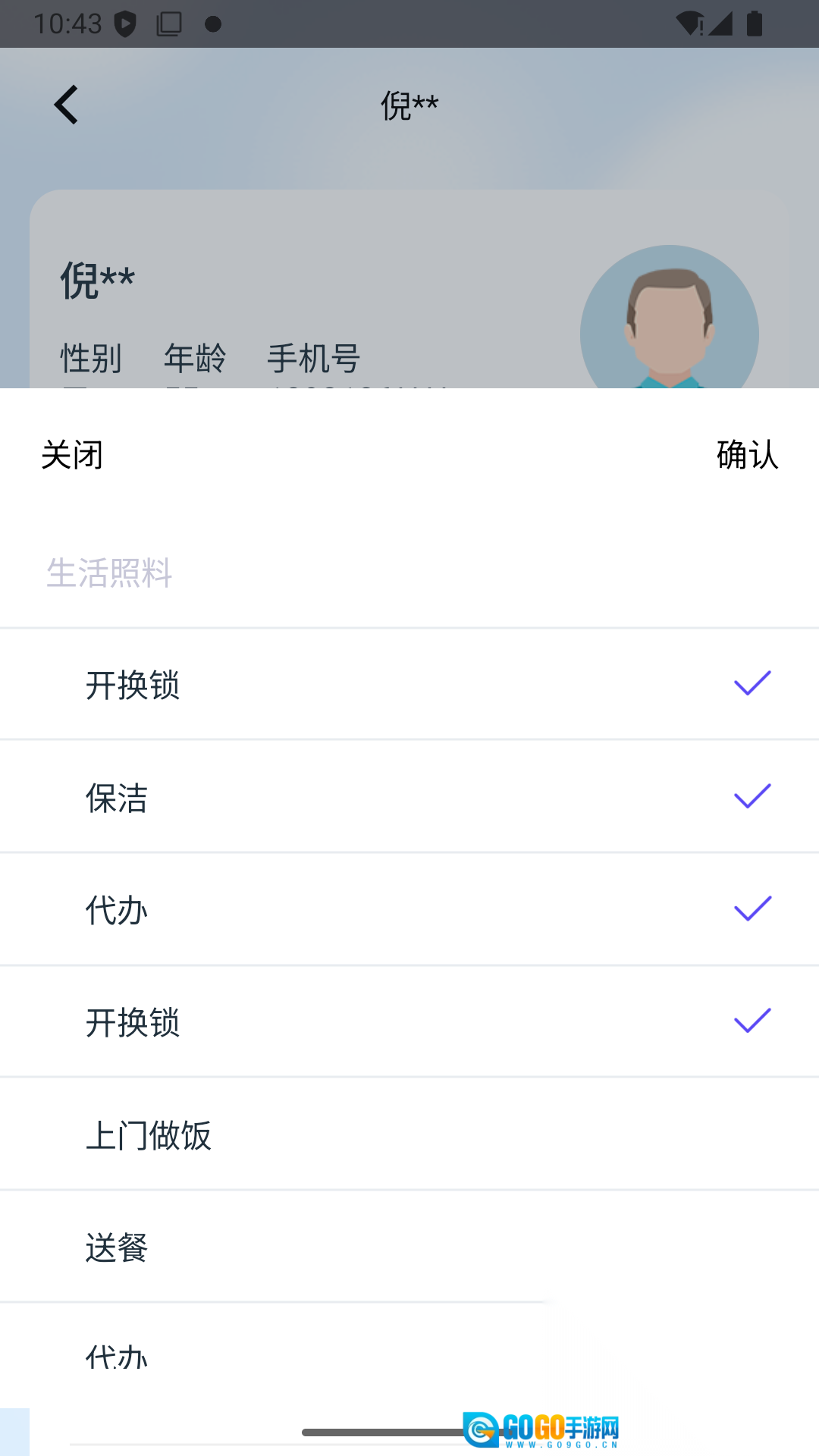Tap the second 开换锁 checkmark
The image size is (819, 1456).
752,1020
